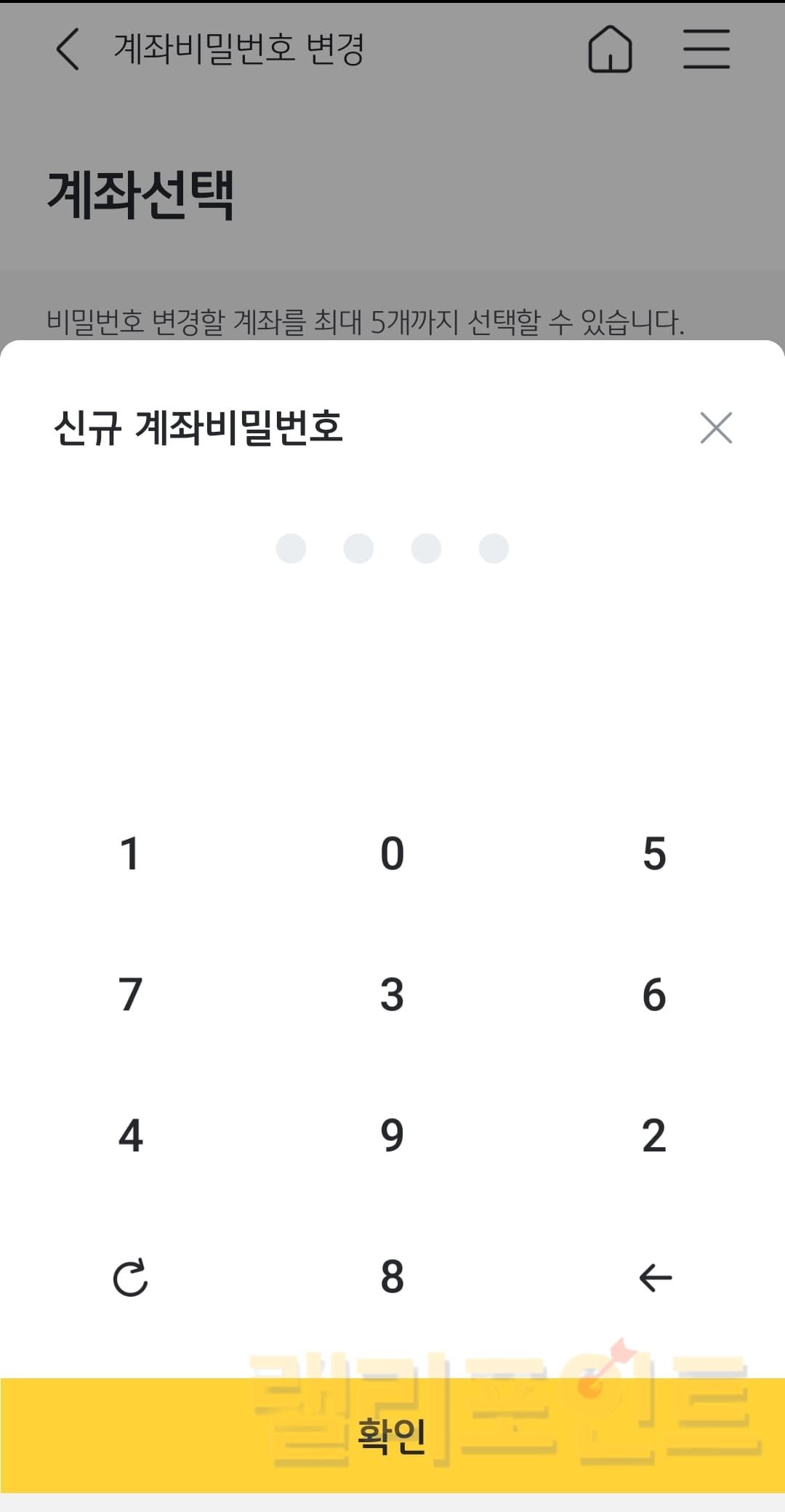The image size is (785, 1512).
Task: Delete the last digit with the backspace arrow
Action: (x=655, y=1277)
